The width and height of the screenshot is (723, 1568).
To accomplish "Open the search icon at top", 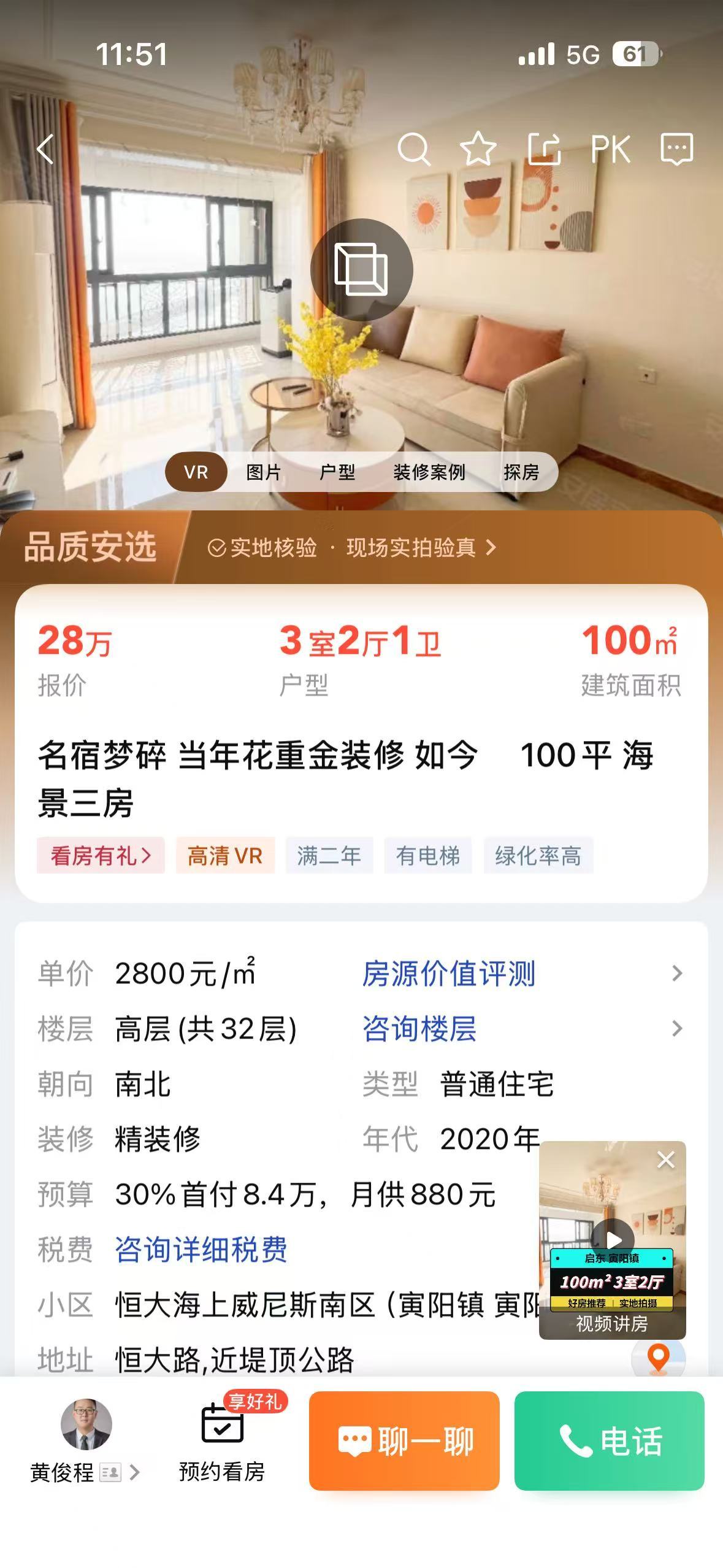I will (416, 148).
